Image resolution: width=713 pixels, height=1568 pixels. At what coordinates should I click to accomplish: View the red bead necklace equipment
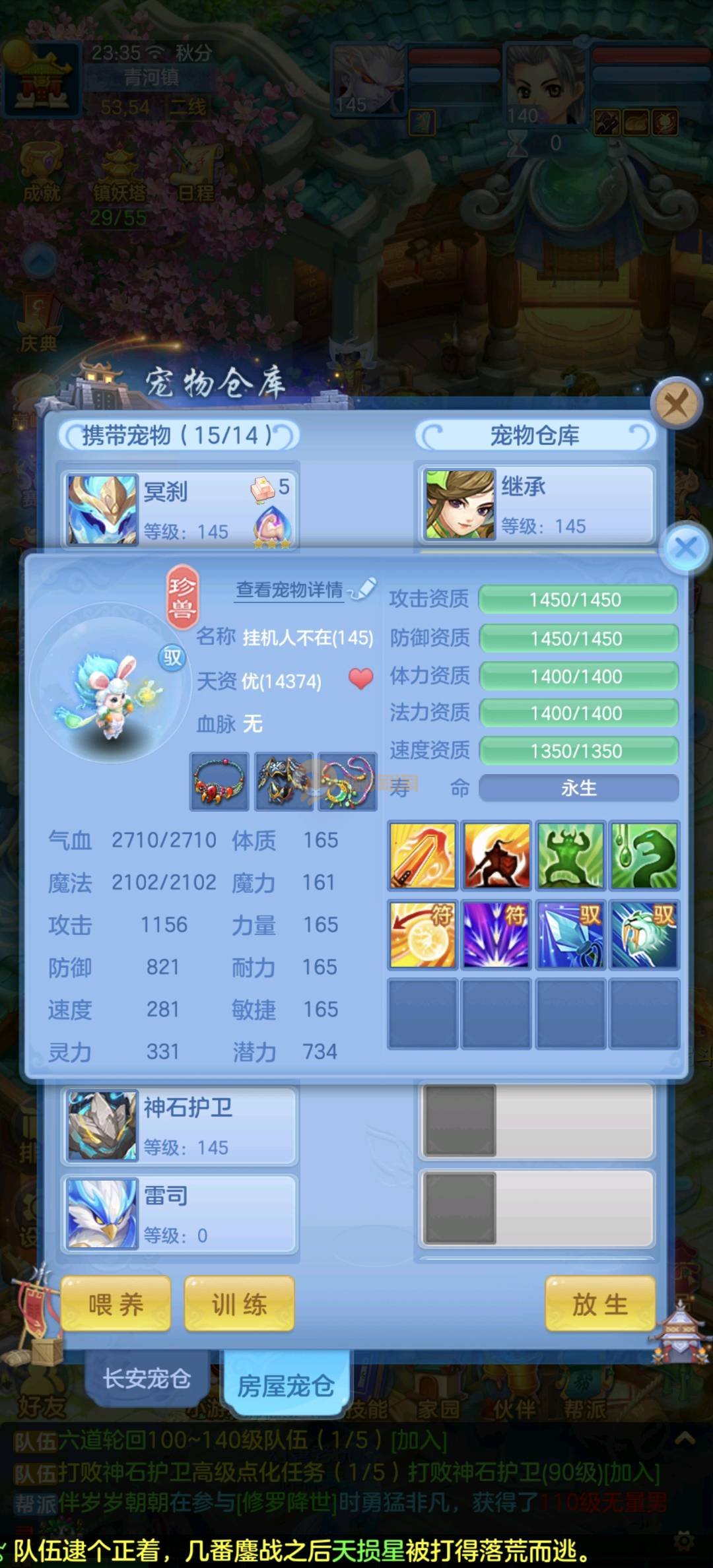coord(219,782)
